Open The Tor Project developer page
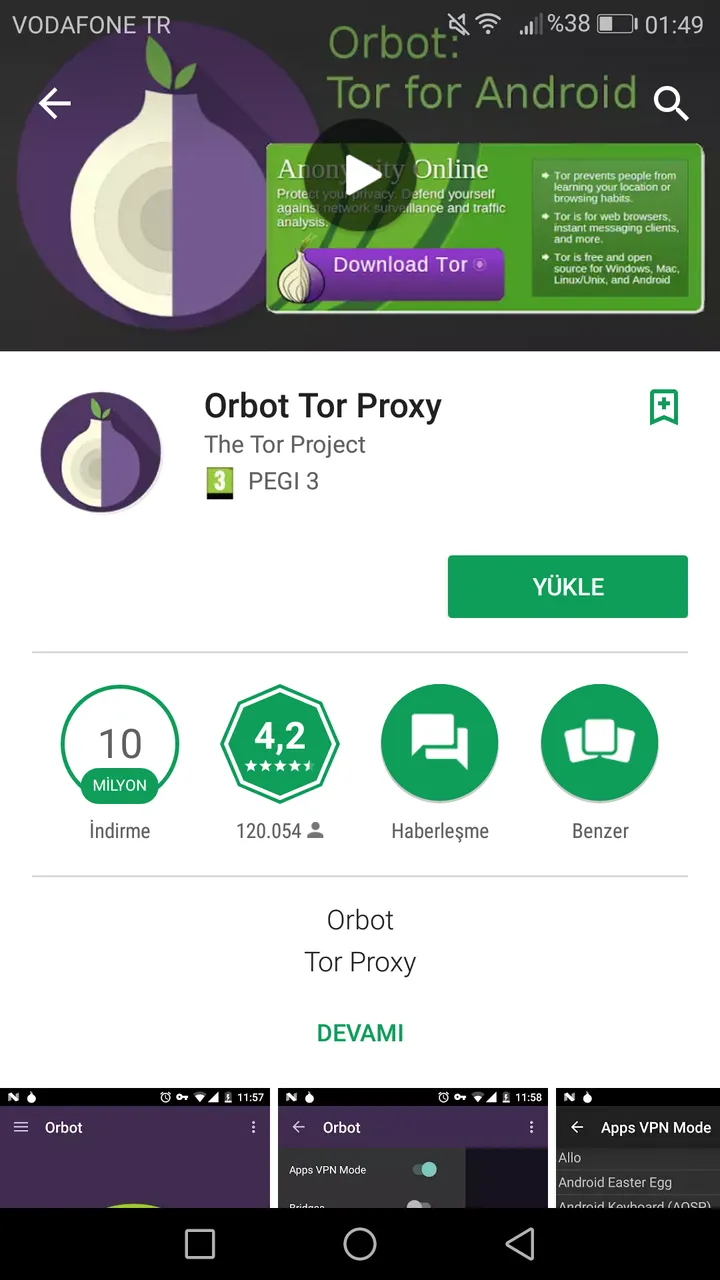This screenshot has height=1280, width=720. [x=285, y=444]
